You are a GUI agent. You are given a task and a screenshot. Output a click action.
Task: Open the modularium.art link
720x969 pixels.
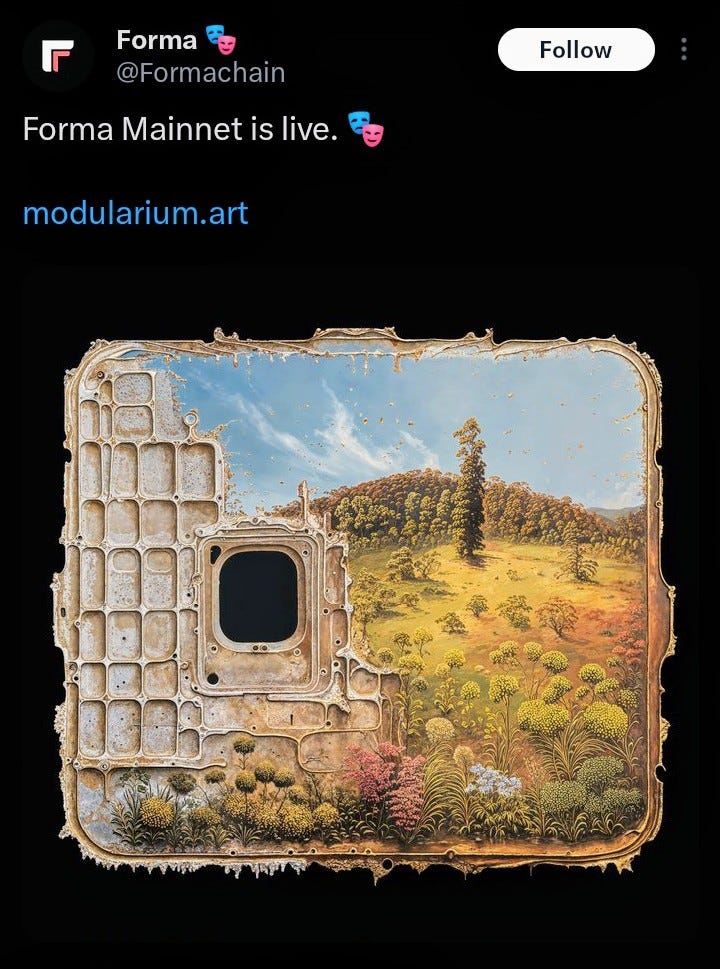tap(135, 213)
